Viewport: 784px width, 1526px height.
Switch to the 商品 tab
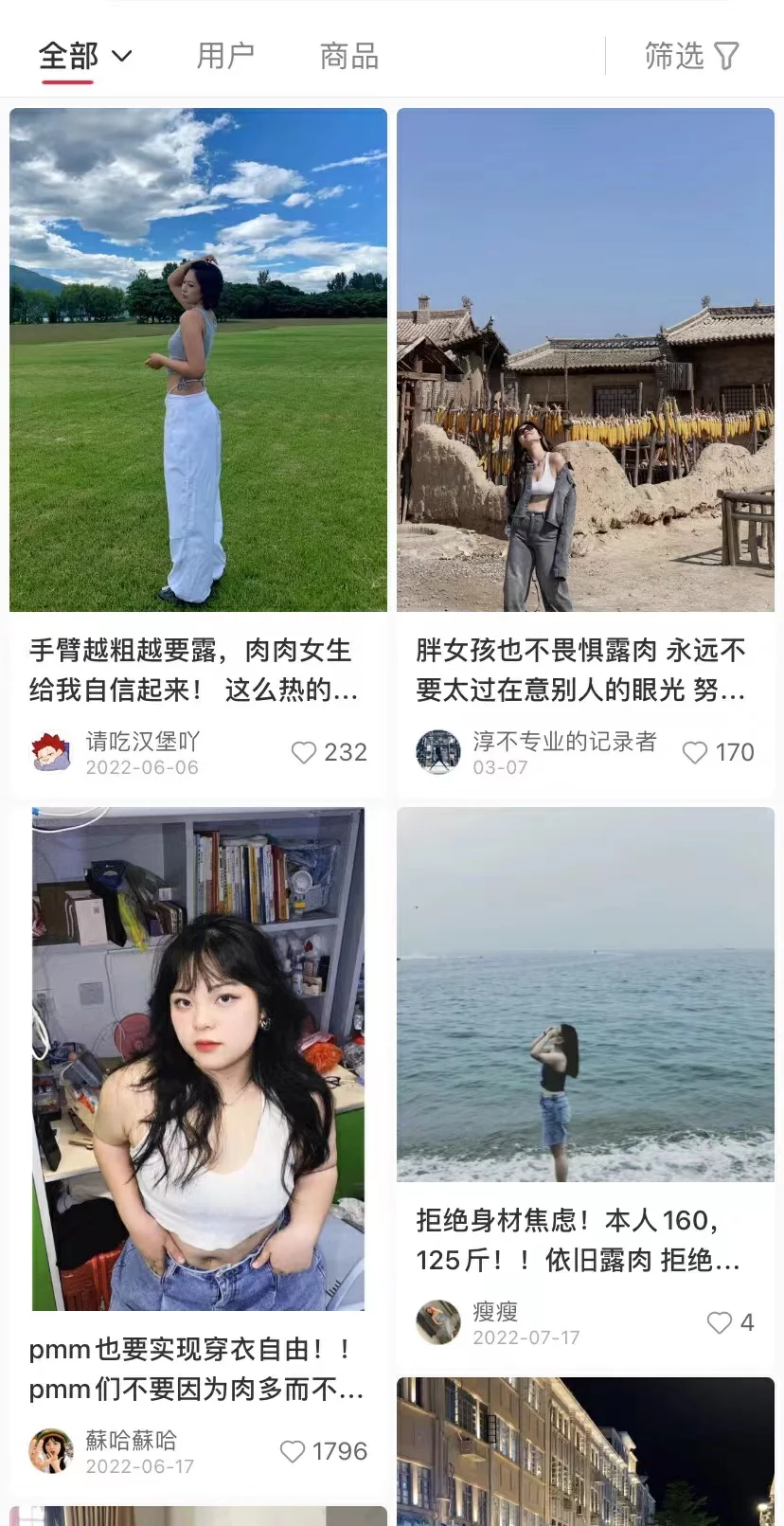point(349,57)
